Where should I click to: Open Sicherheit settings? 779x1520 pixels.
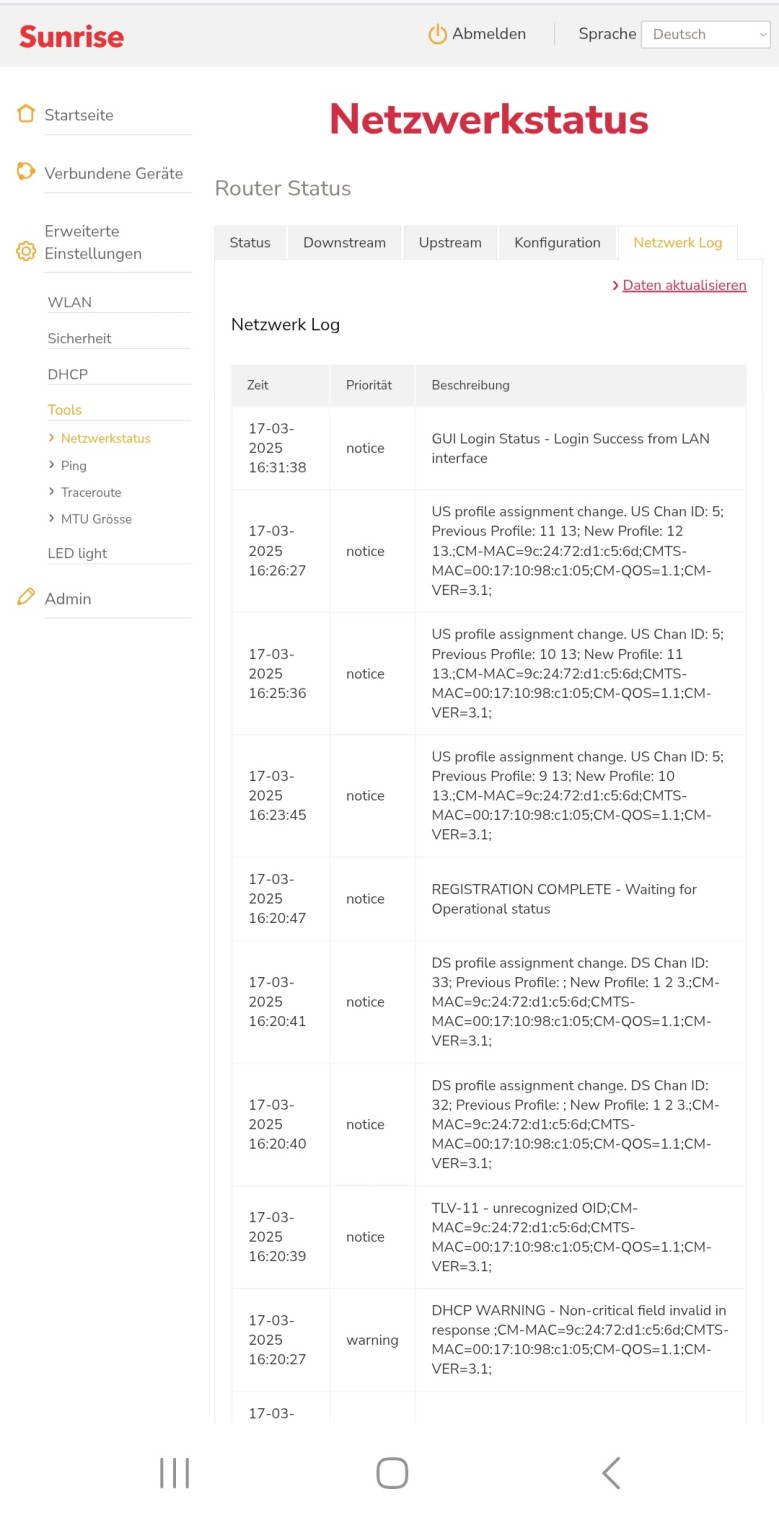pos(80,338)
